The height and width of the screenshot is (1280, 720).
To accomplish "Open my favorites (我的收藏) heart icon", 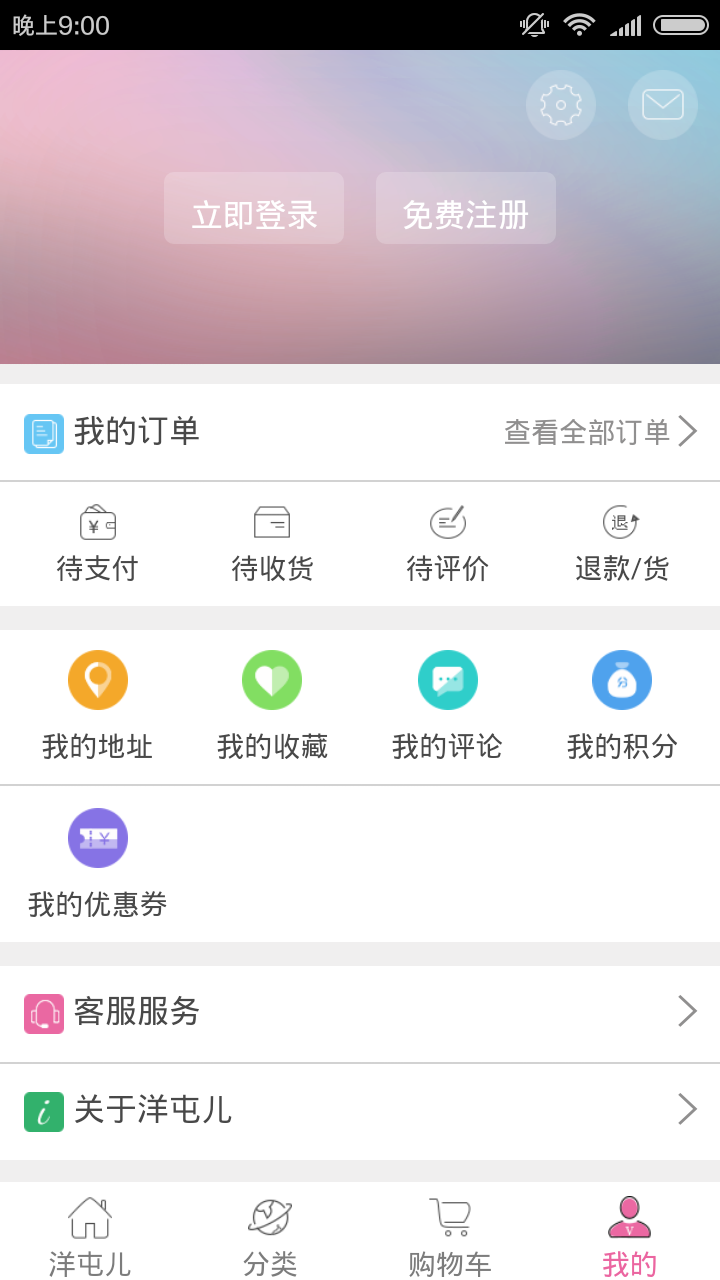I will (272, 680).
